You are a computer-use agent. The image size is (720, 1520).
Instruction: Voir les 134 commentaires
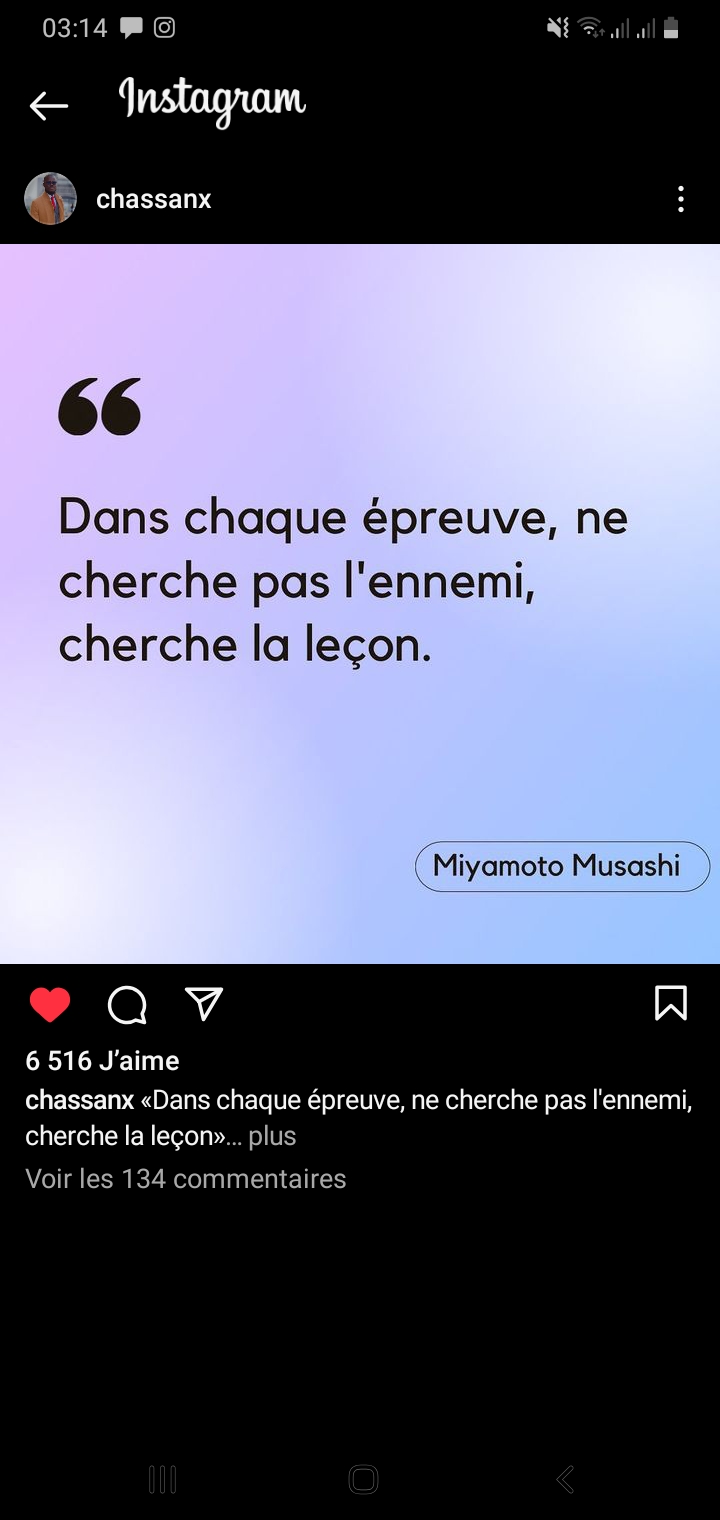(x=185, y=1179)
